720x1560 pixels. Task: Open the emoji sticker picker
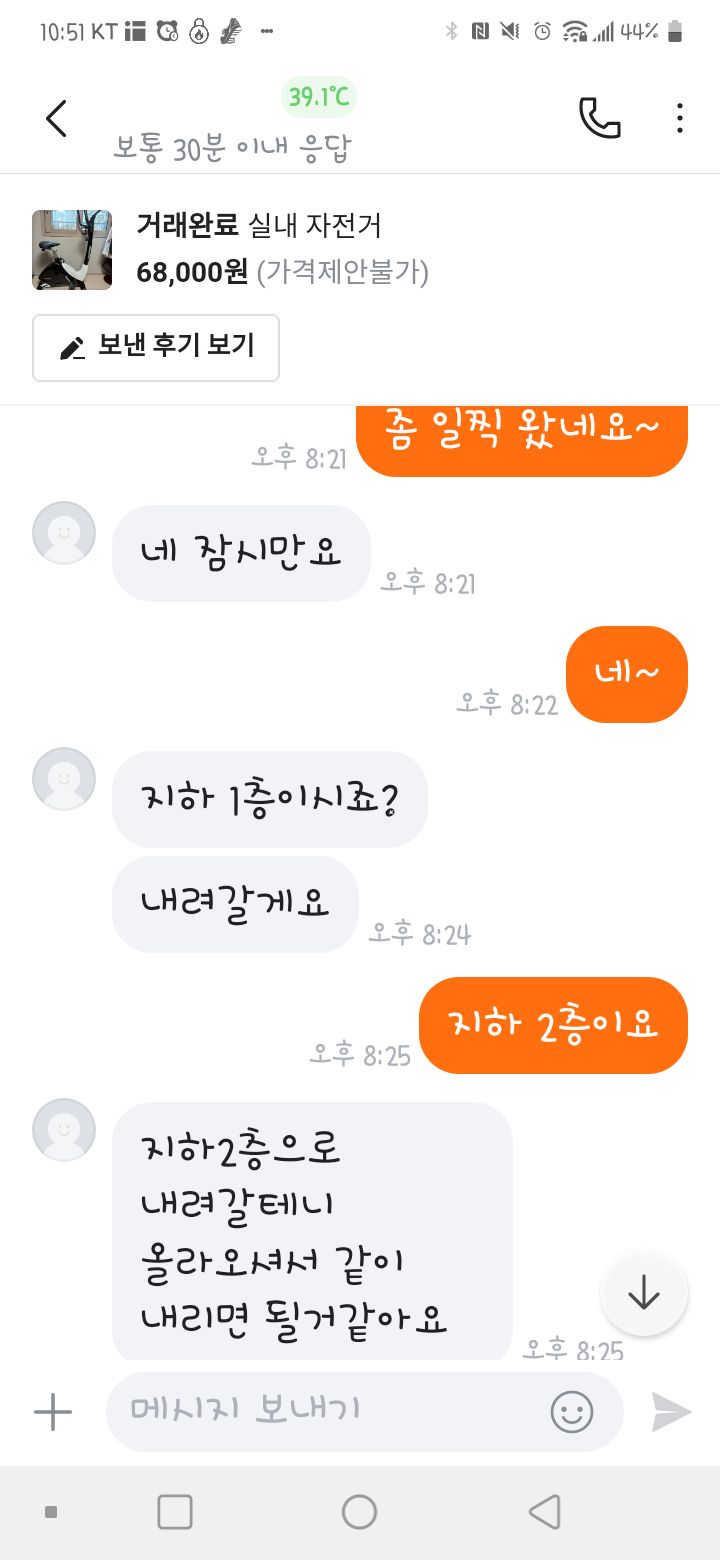coord(572,1412)
